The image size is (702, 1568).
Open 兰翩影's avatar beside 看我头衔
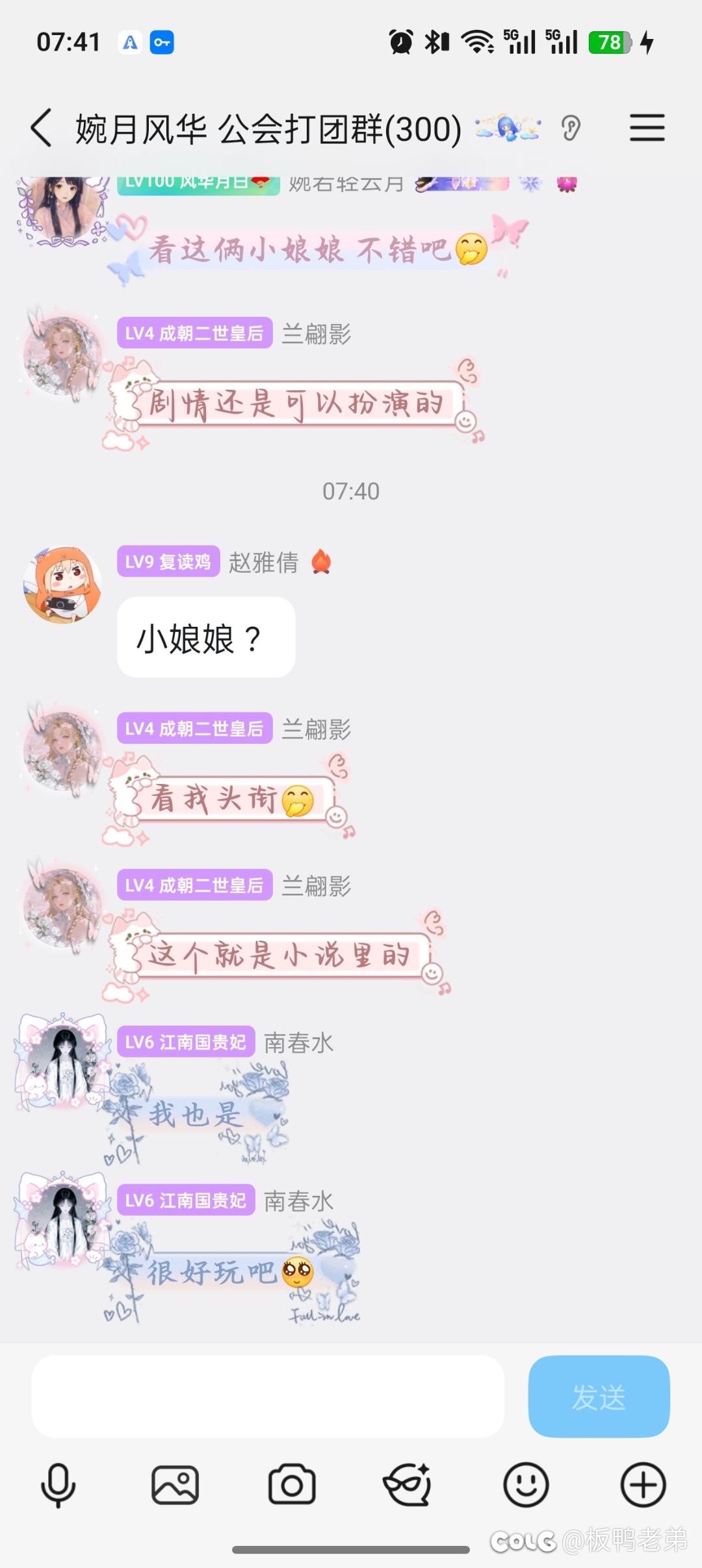pos(62,750)
